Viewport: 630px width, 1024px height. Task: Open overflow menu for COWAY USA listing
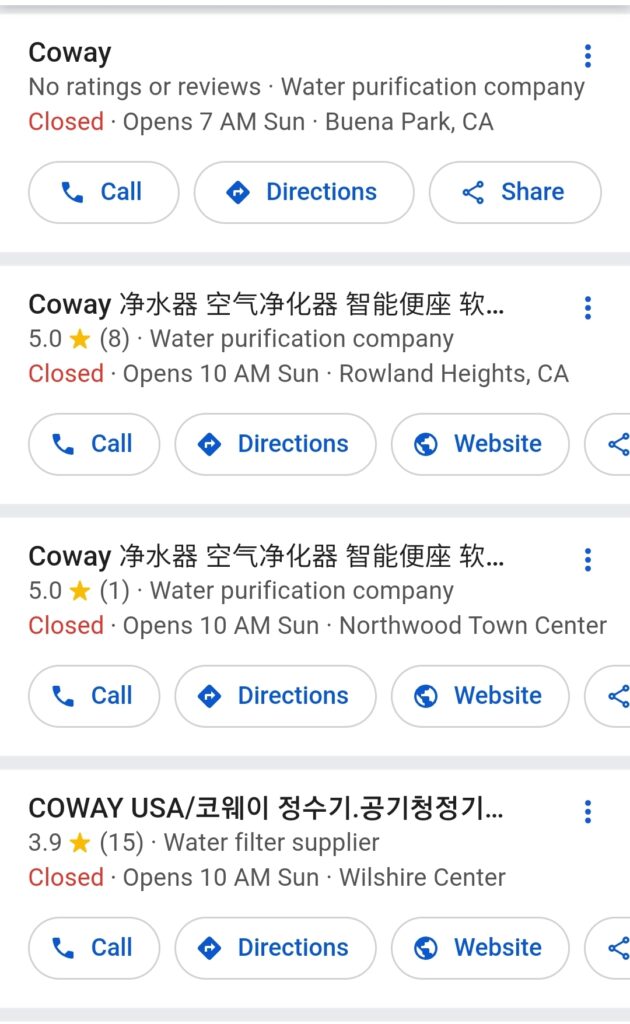(x=588, y=811)
